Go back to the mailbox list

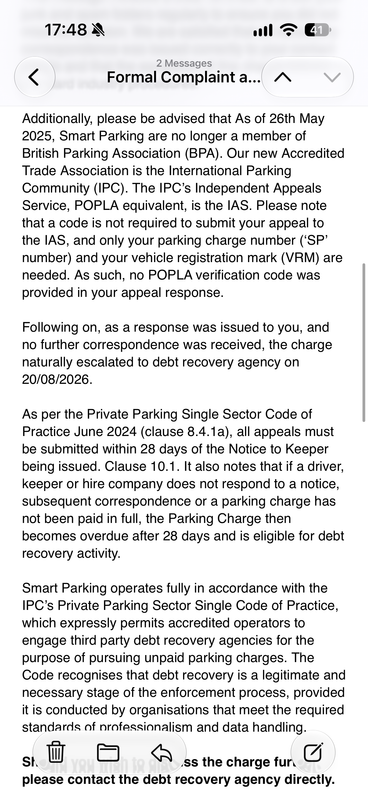[x=34, y=78]
